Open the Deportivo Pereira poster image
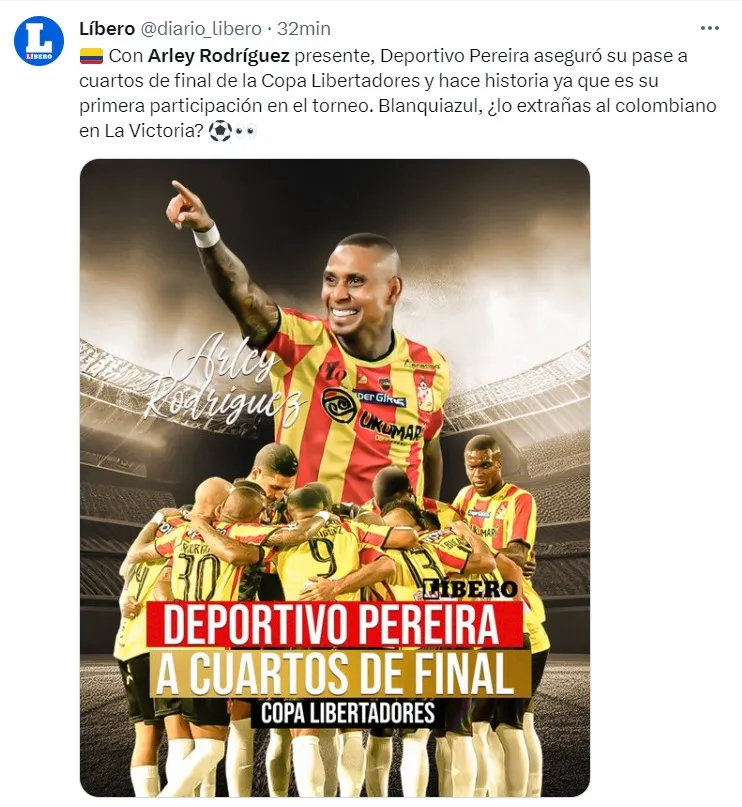Viewport: 742px width, 807px height. click(335, 477)
